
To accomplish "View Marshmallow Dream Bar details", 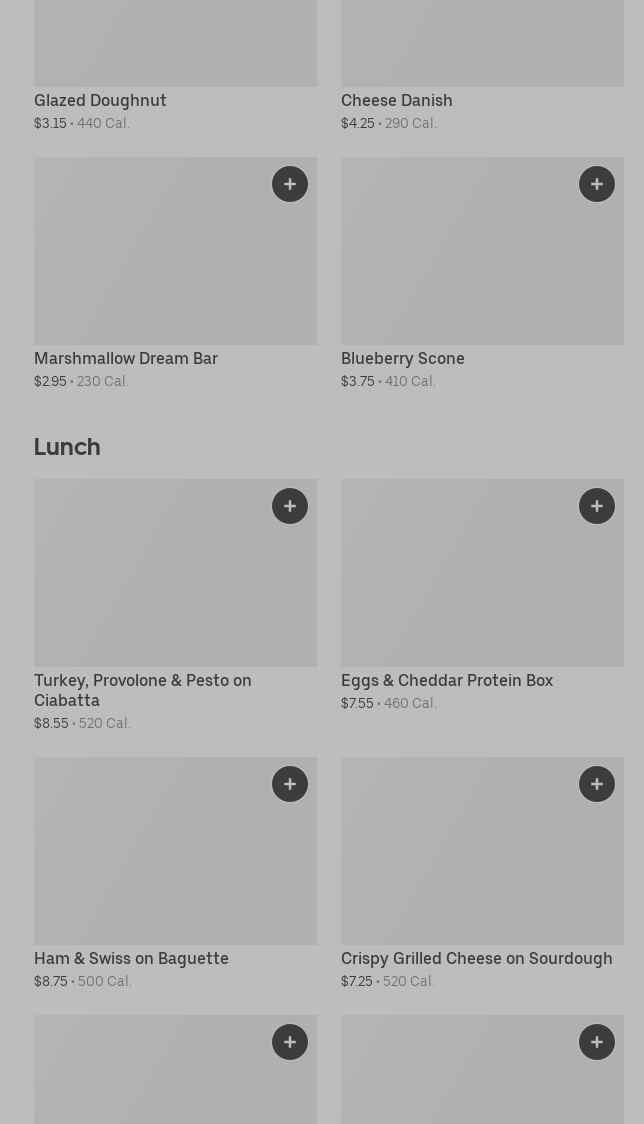I will (x=176, y=274).
